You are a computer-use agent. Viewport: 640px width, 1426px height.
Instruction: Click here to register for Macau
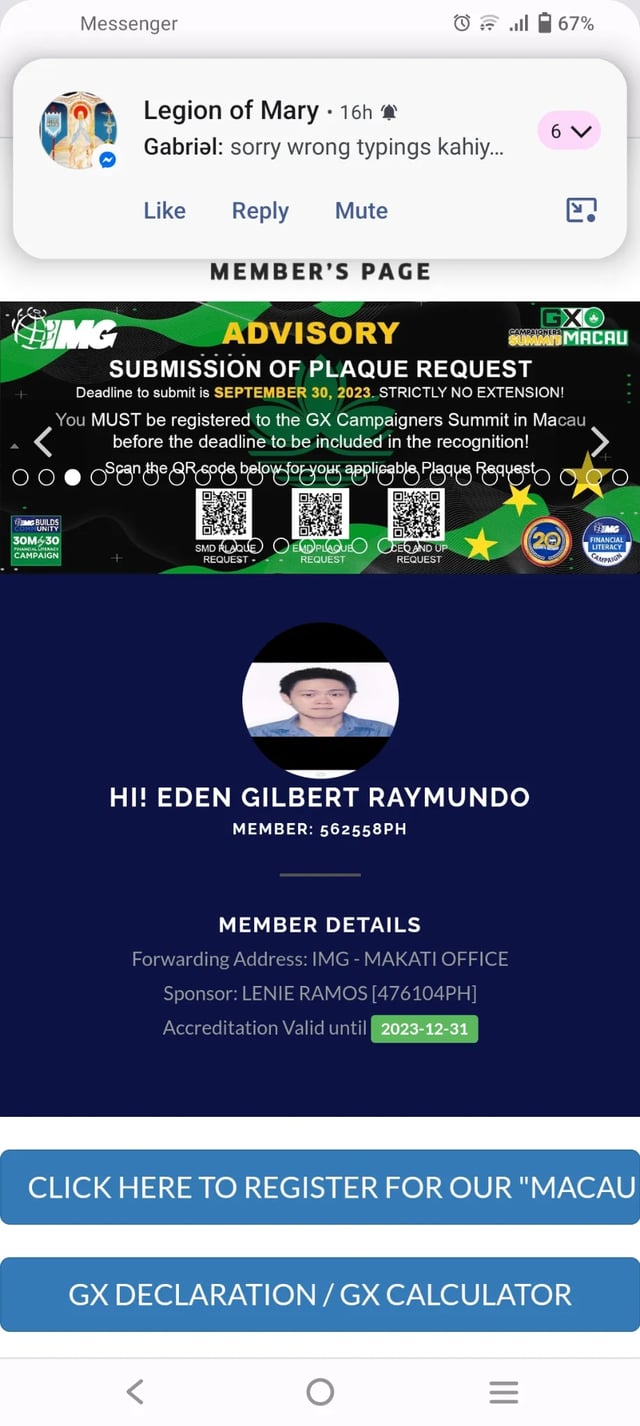coord(320,1187)
